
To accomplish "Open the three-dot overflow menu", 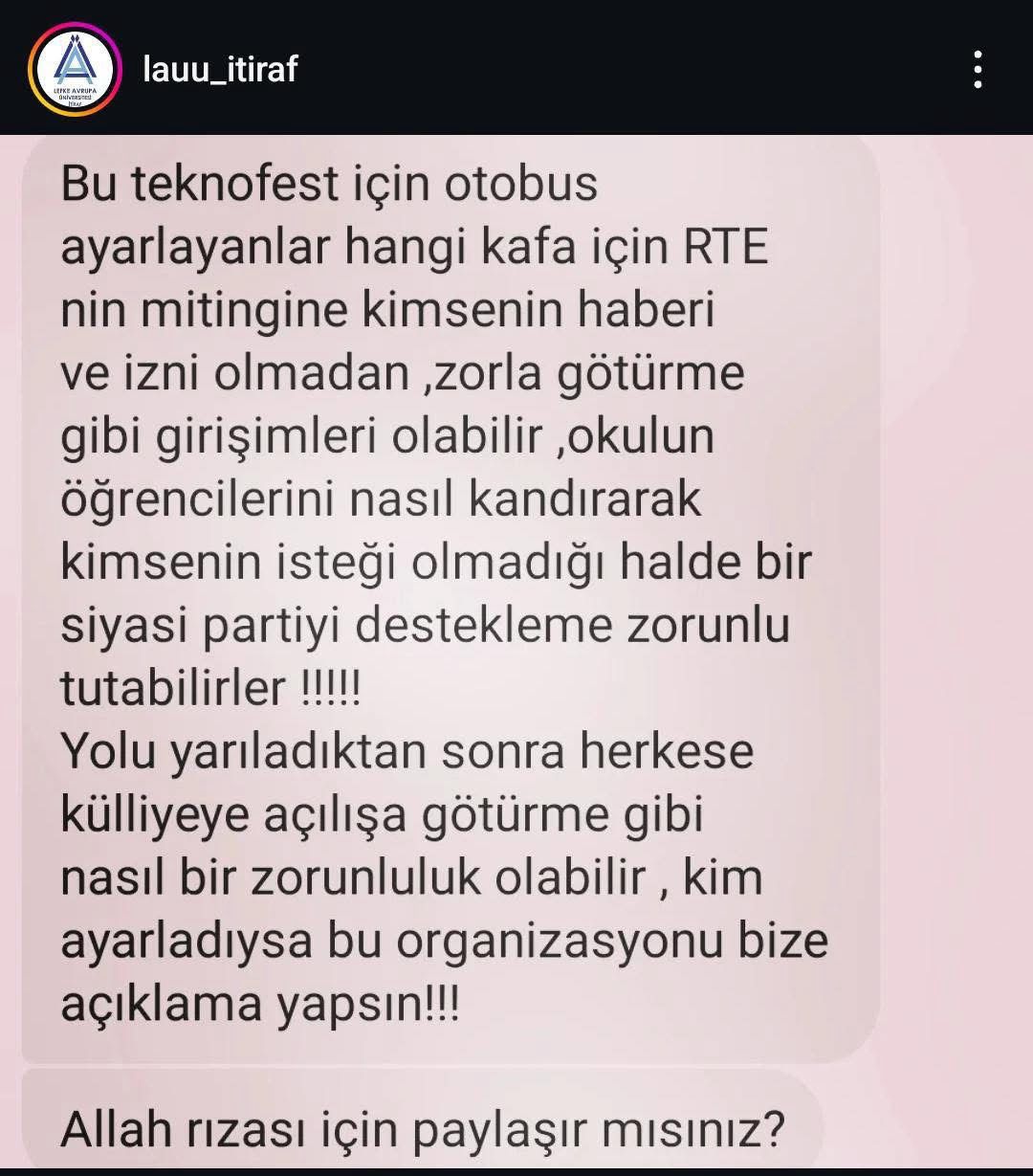I will coord(977,70).
